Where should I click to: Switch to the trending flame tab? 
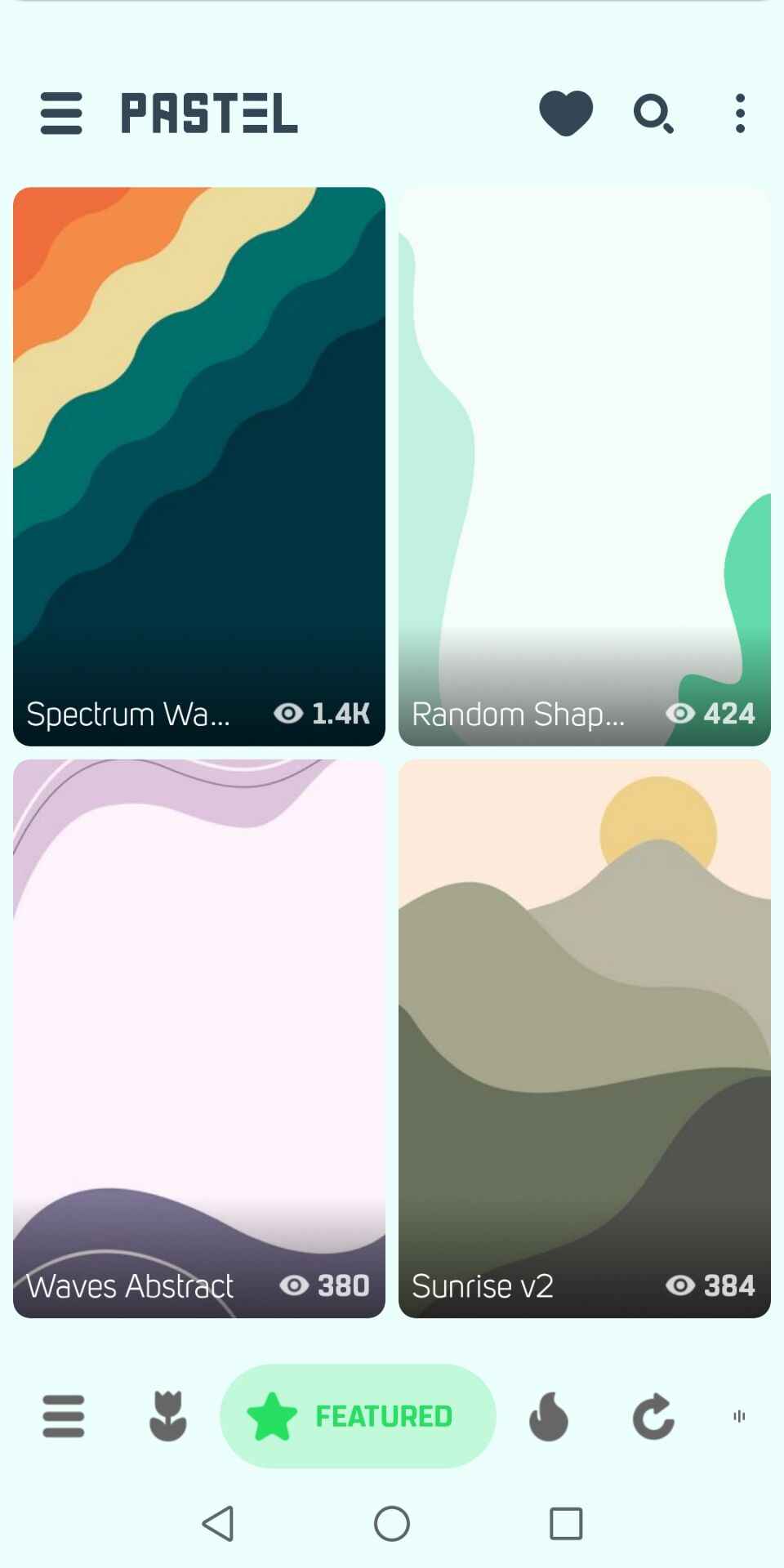coord(549,1416)
